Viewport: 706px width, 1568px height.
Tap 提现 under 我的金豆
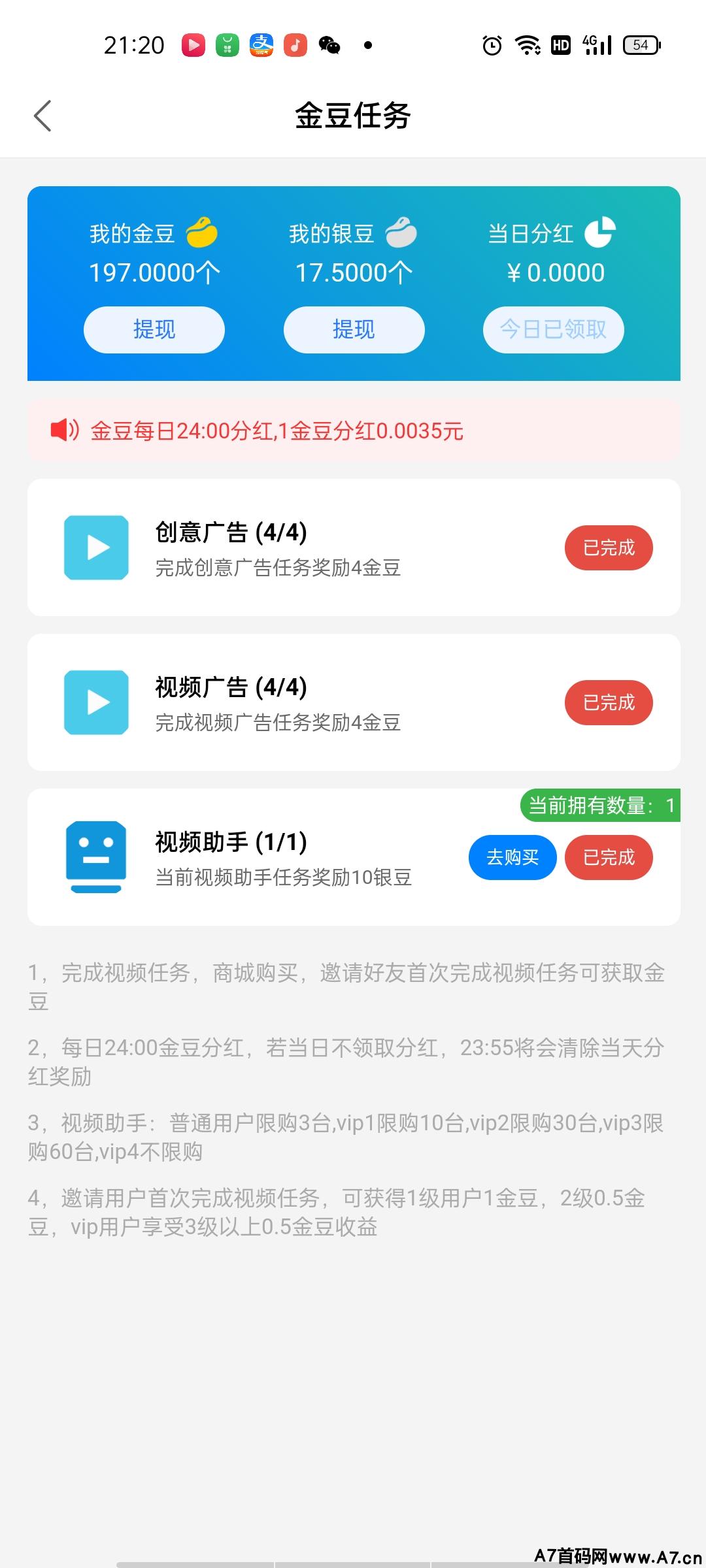[x=154, y=329]
